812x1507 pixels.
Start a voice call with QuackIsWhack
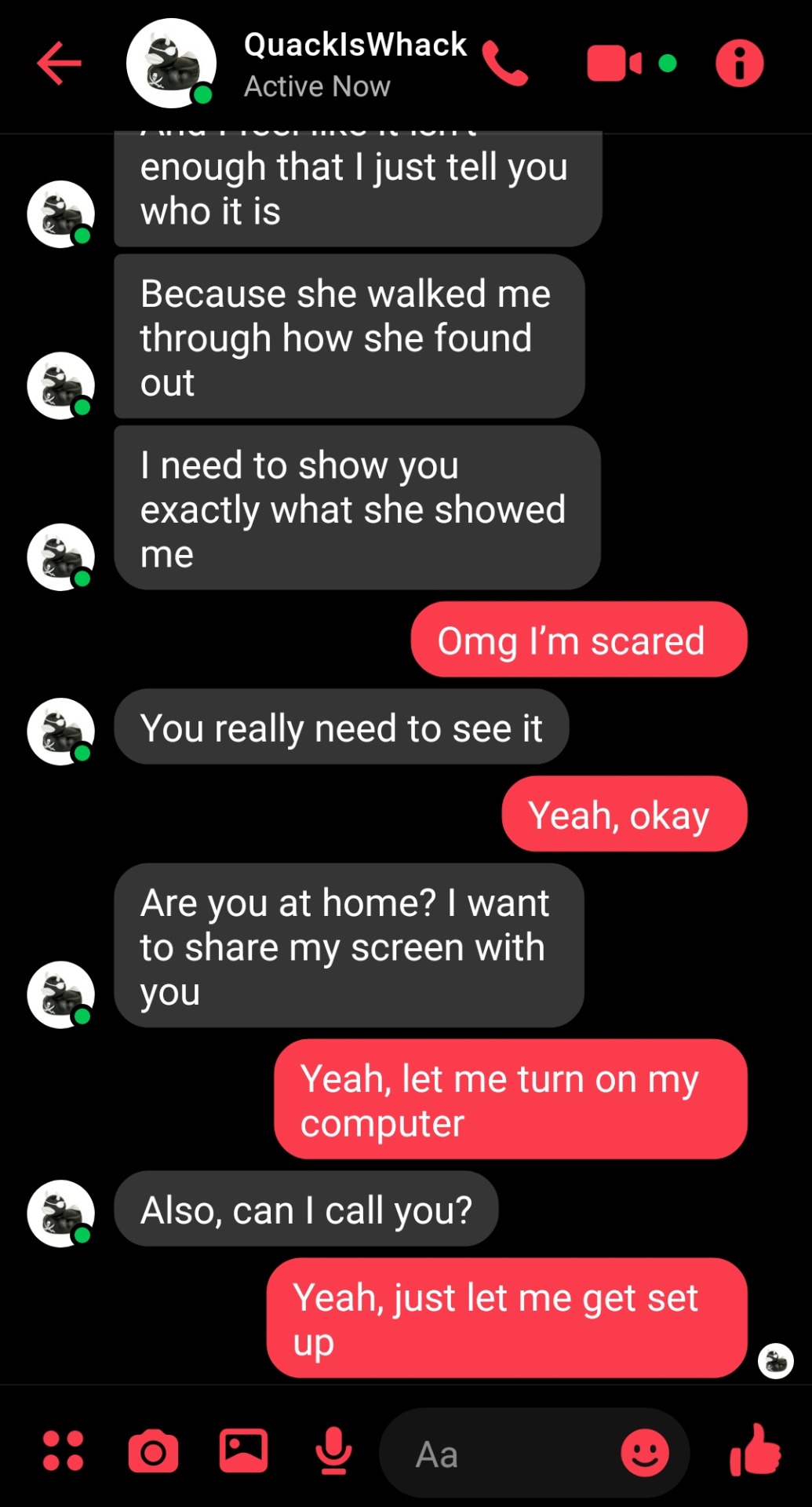pos(504,63)
